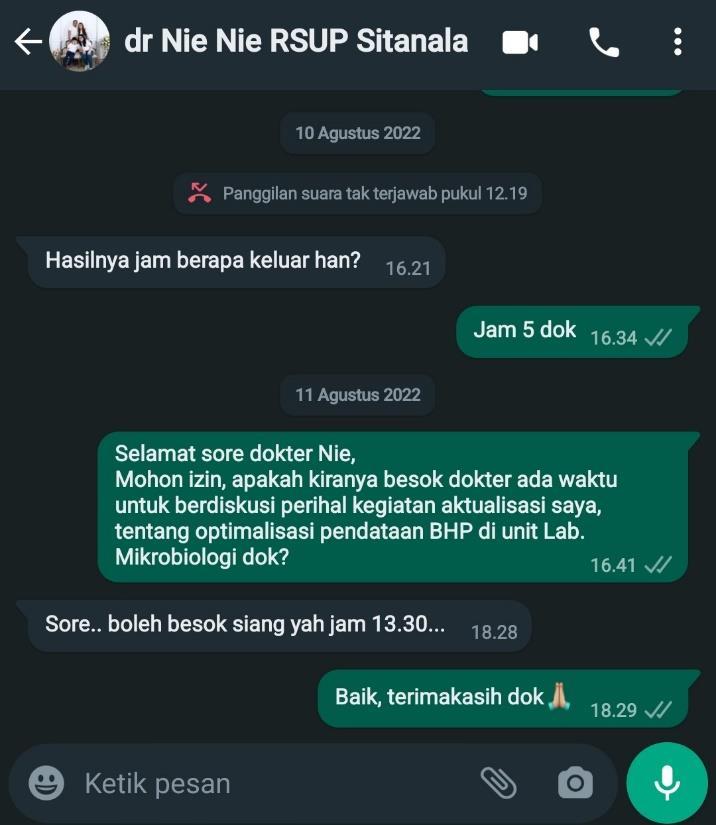This screenshot has height=825, width=716.
Task: Tap the missed voice call notice at 12.19
Action: click(x=358, y=193)
